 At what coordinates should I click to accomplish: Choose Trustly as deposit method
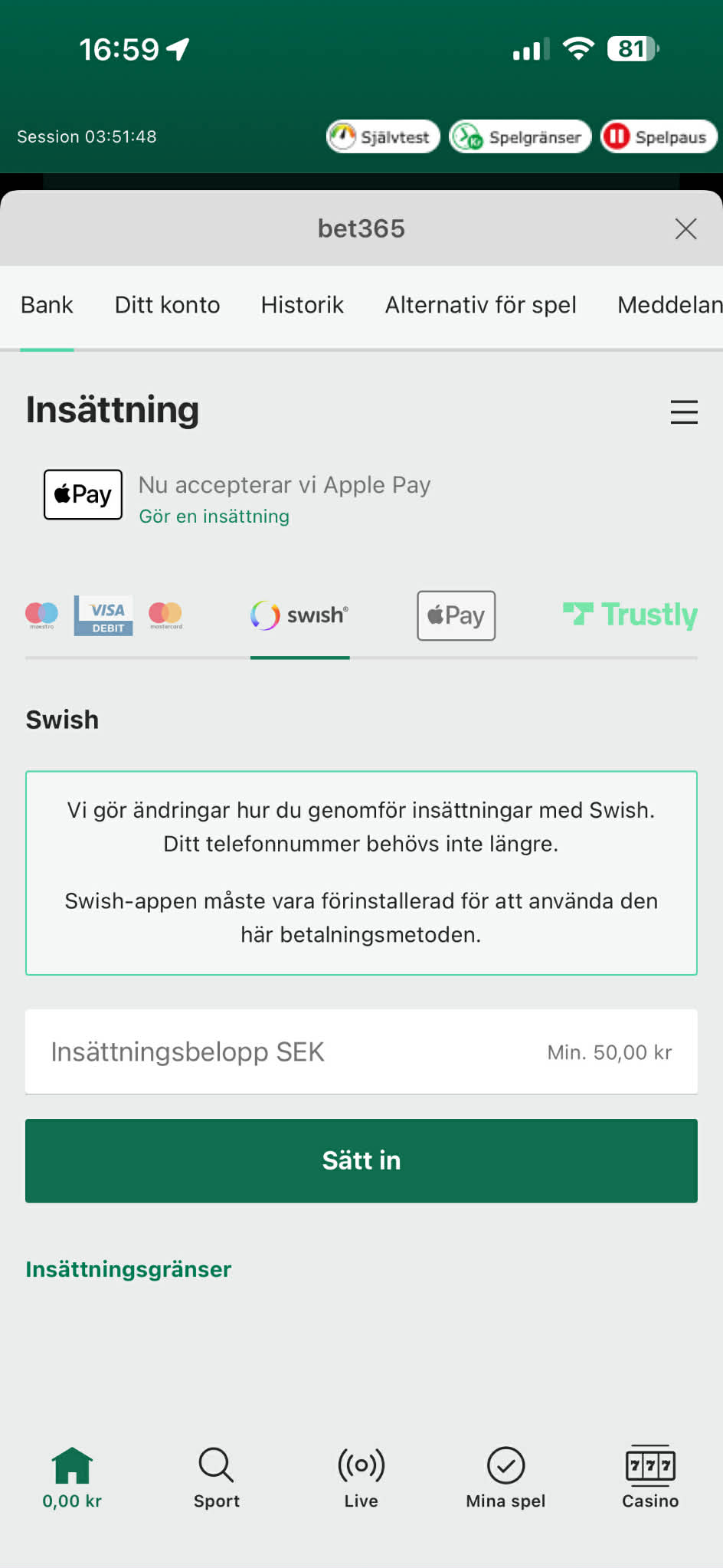click(629, 615)
